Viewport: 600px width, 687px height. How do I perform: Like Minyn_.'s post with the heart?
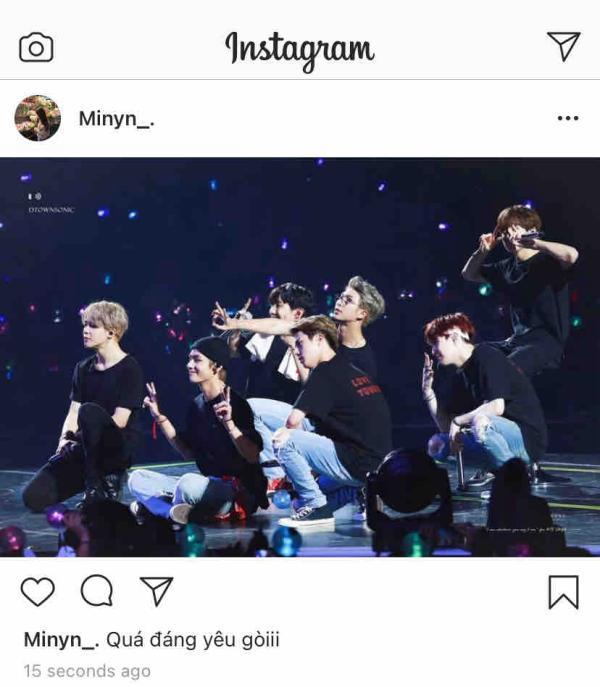point(38,592)
